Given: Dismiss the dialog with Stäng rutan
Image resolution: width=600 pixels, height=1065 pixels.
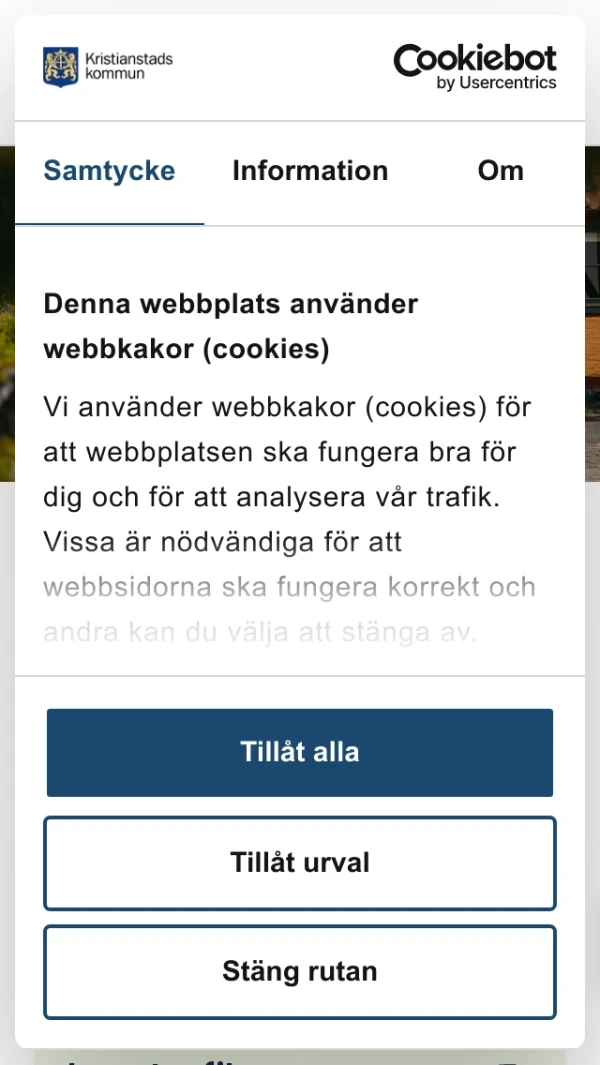Looking at the screenshot, I should click(300, 971).
